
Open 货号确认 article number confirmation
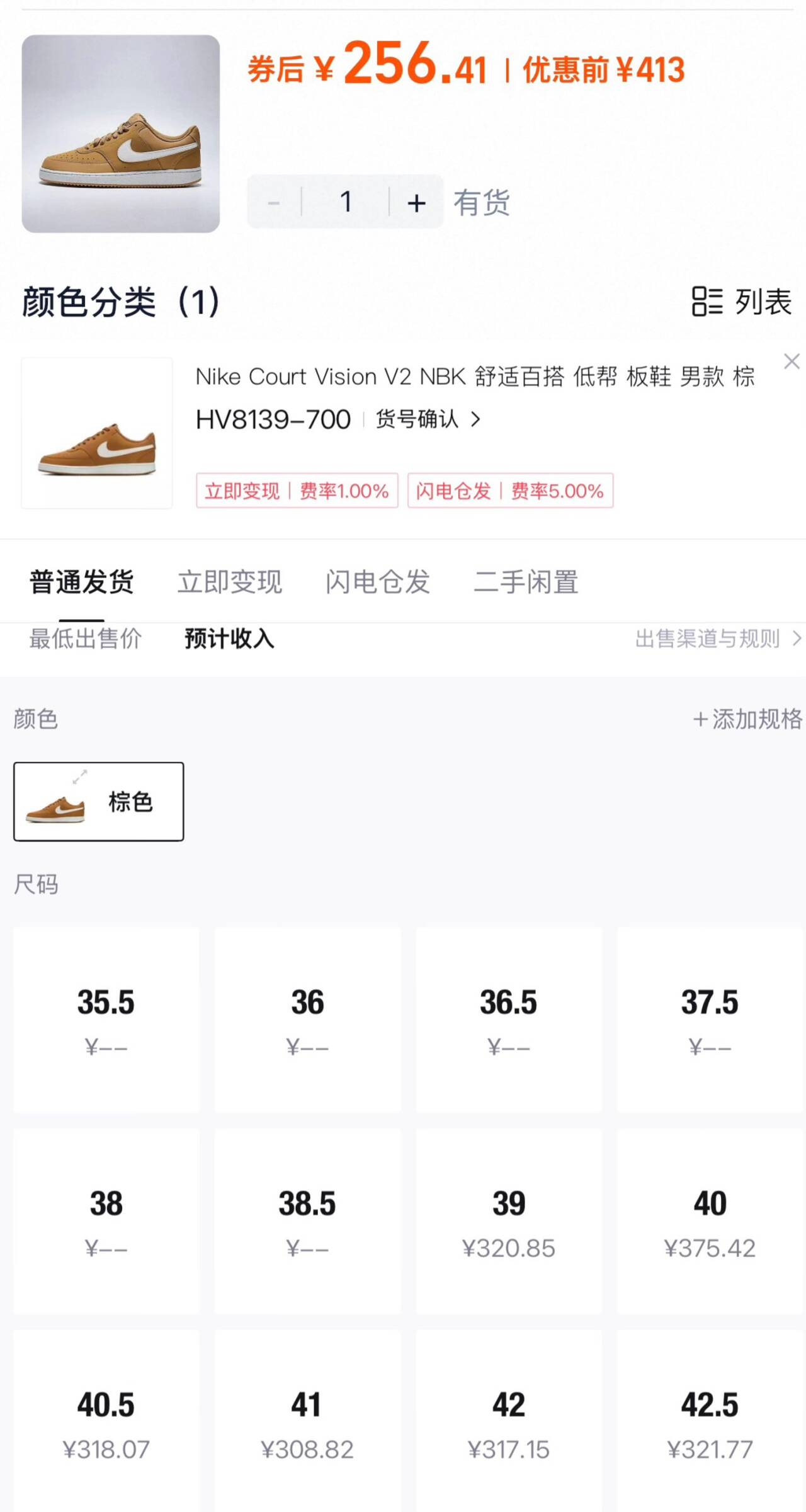(428, 419)
